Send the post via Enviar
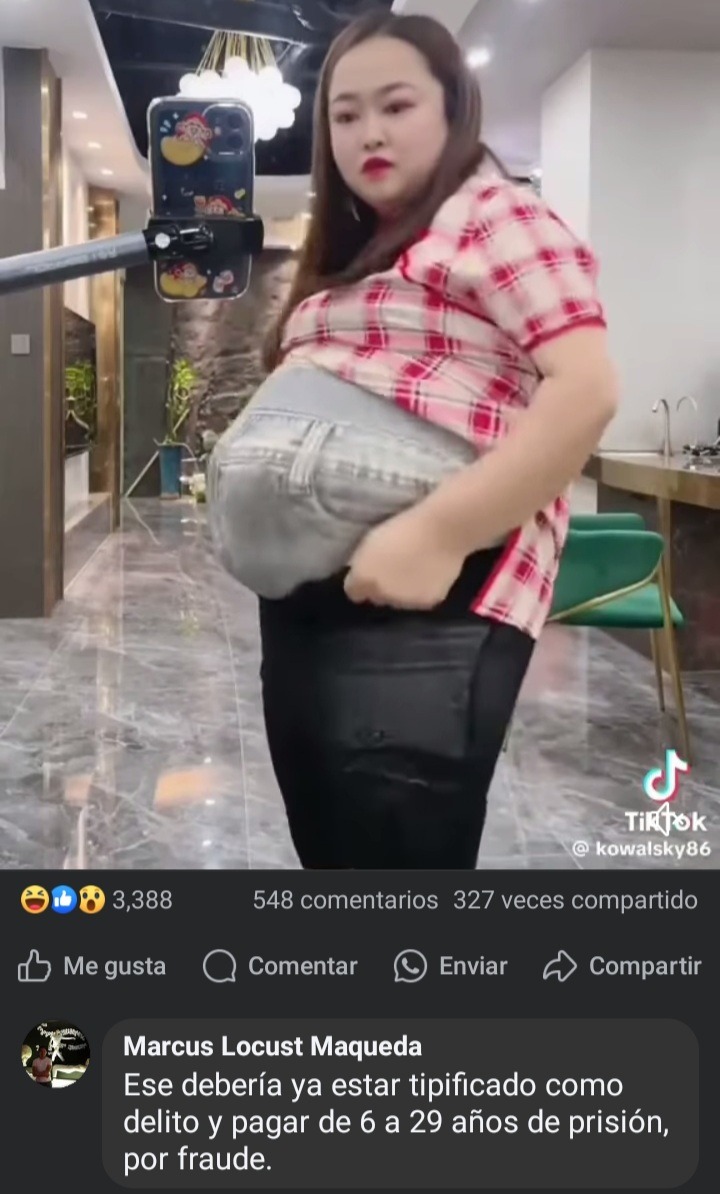The image size is (720, 1194). (x=451, y=966)
